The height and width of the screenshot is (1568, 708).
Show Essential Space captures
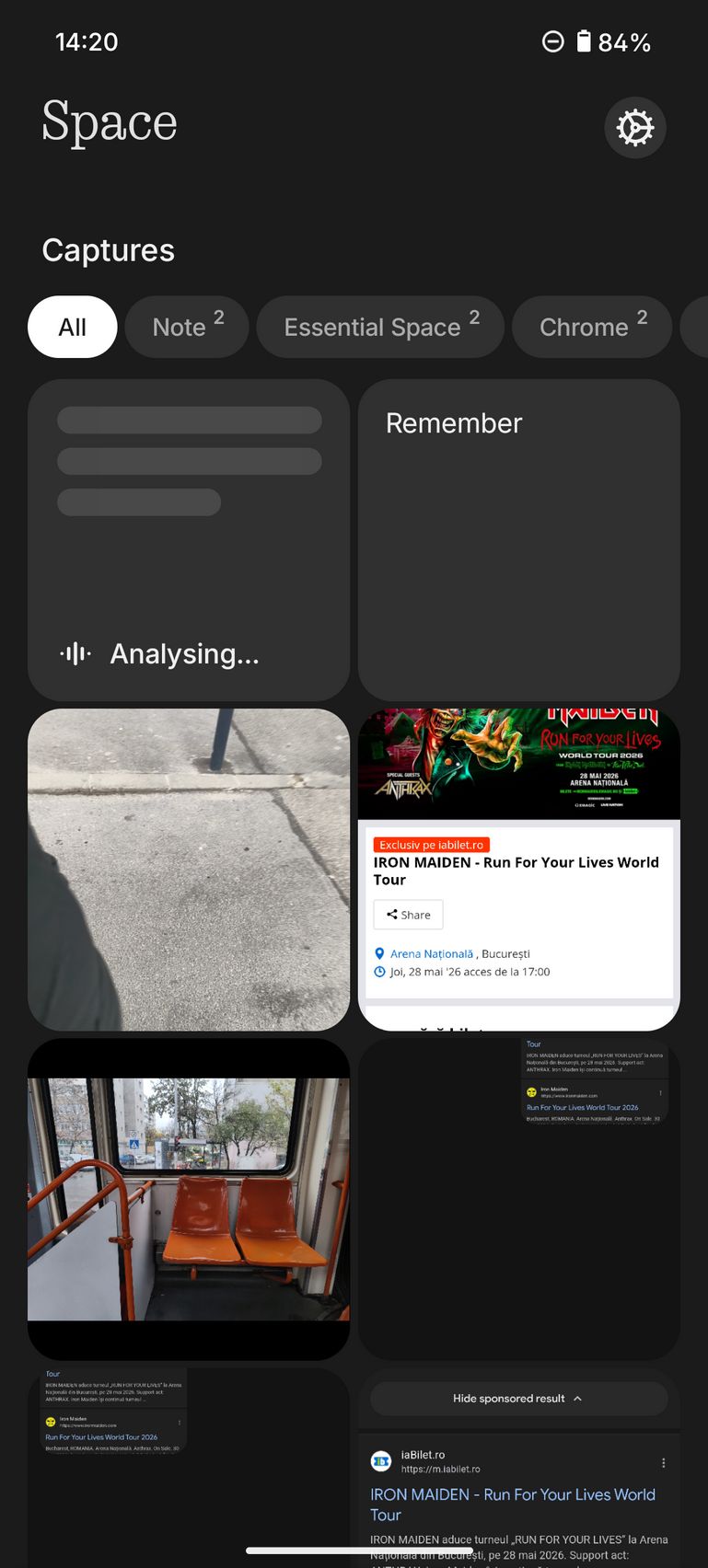[x=379, y=327]
